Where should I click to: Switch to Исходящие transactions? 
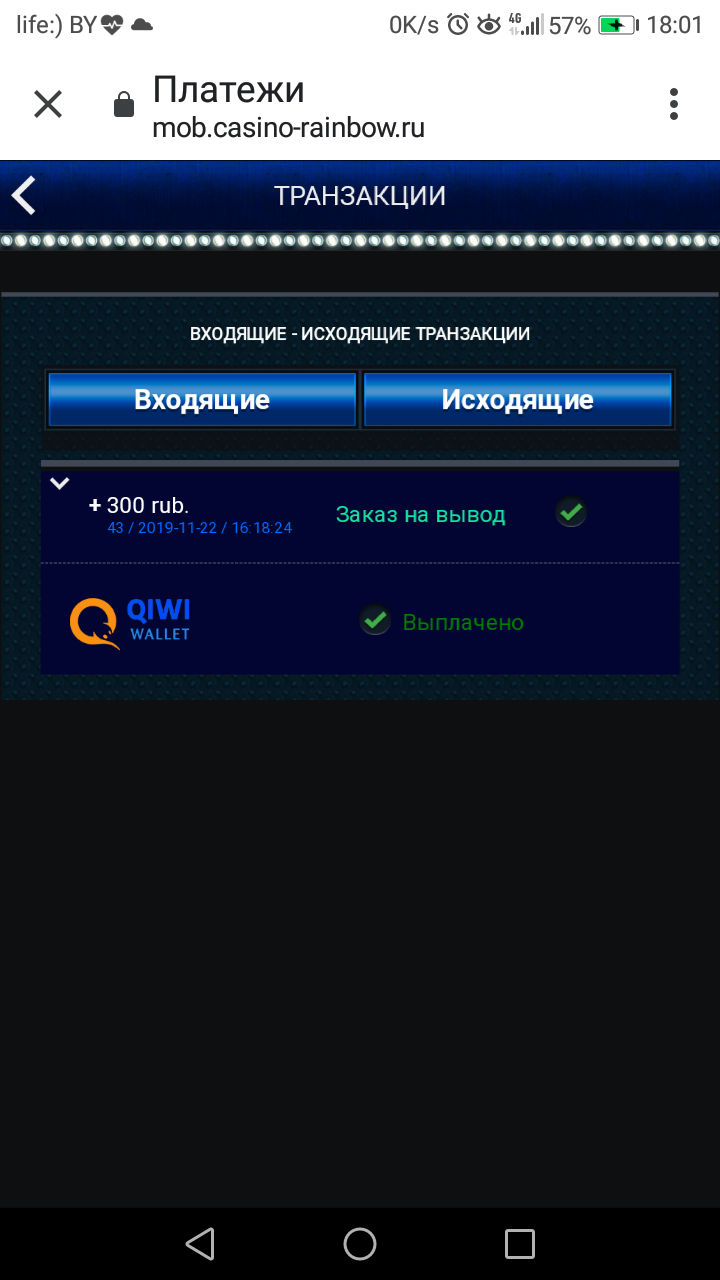click(517, 400)
